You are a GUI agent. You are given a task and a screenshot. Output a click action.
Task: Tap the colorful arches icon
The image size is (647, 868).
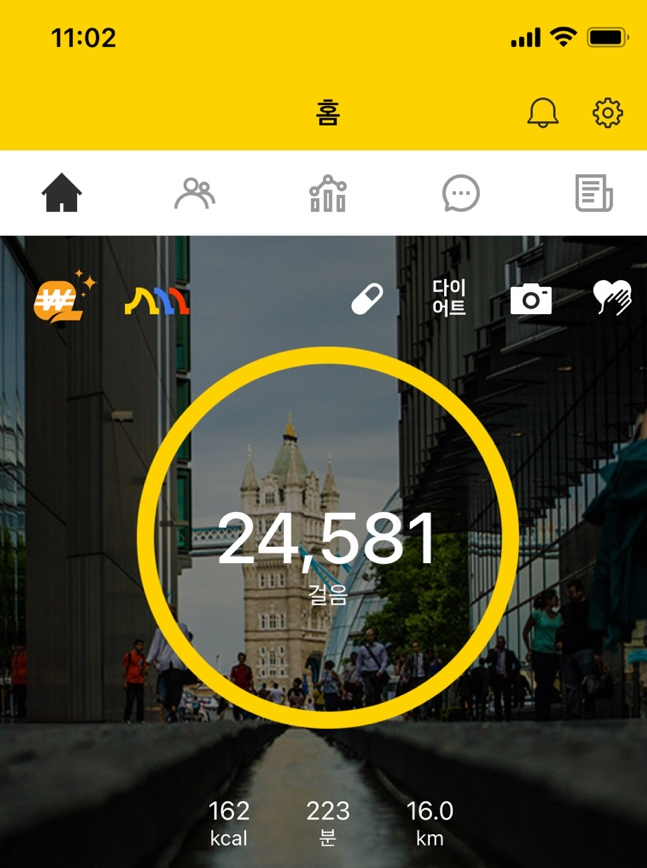point(157,300)
